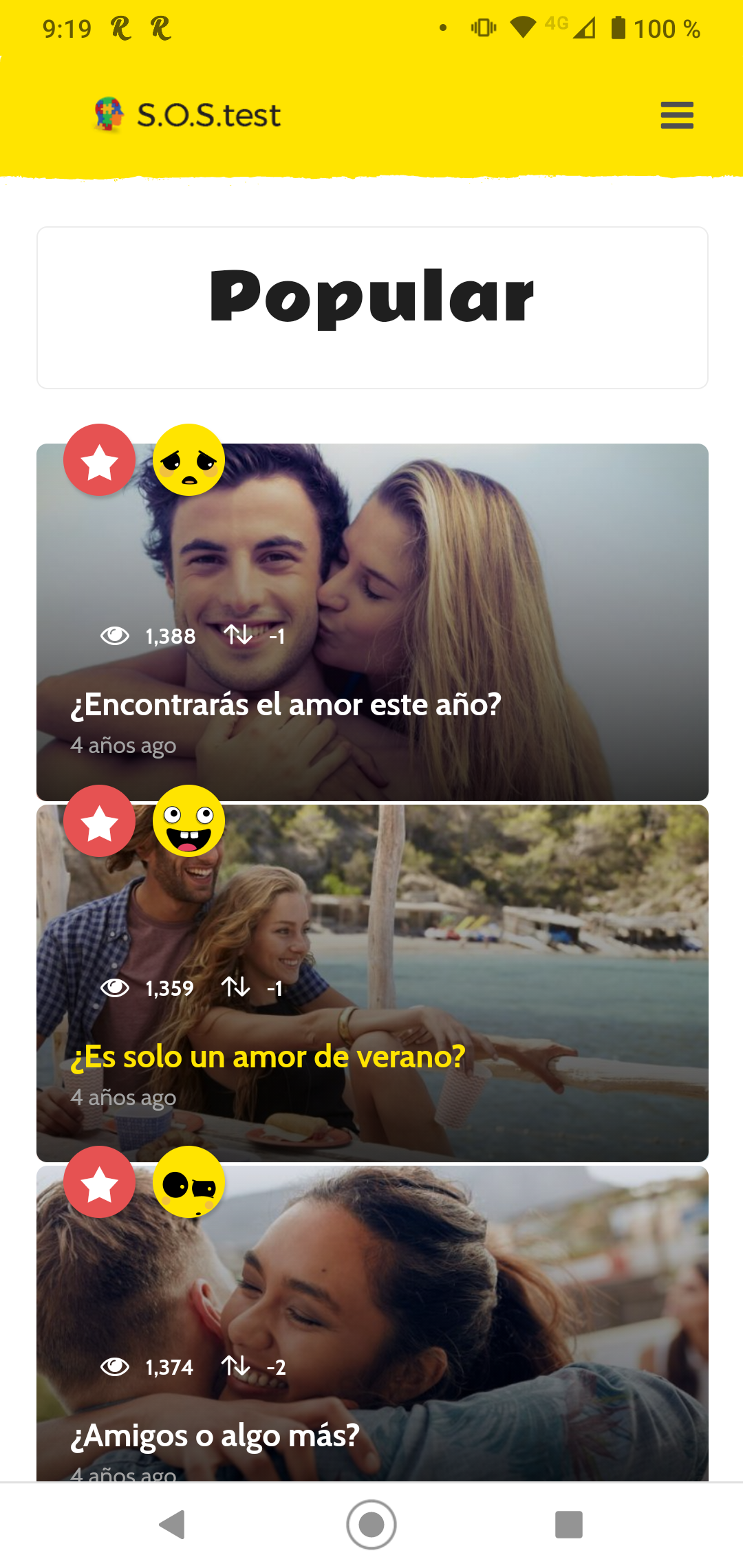Screen dimensions: 743x1568
Task: Tap the sad emoji badge on '¿Encontrarás el amor este año?'
Action: 189,460
